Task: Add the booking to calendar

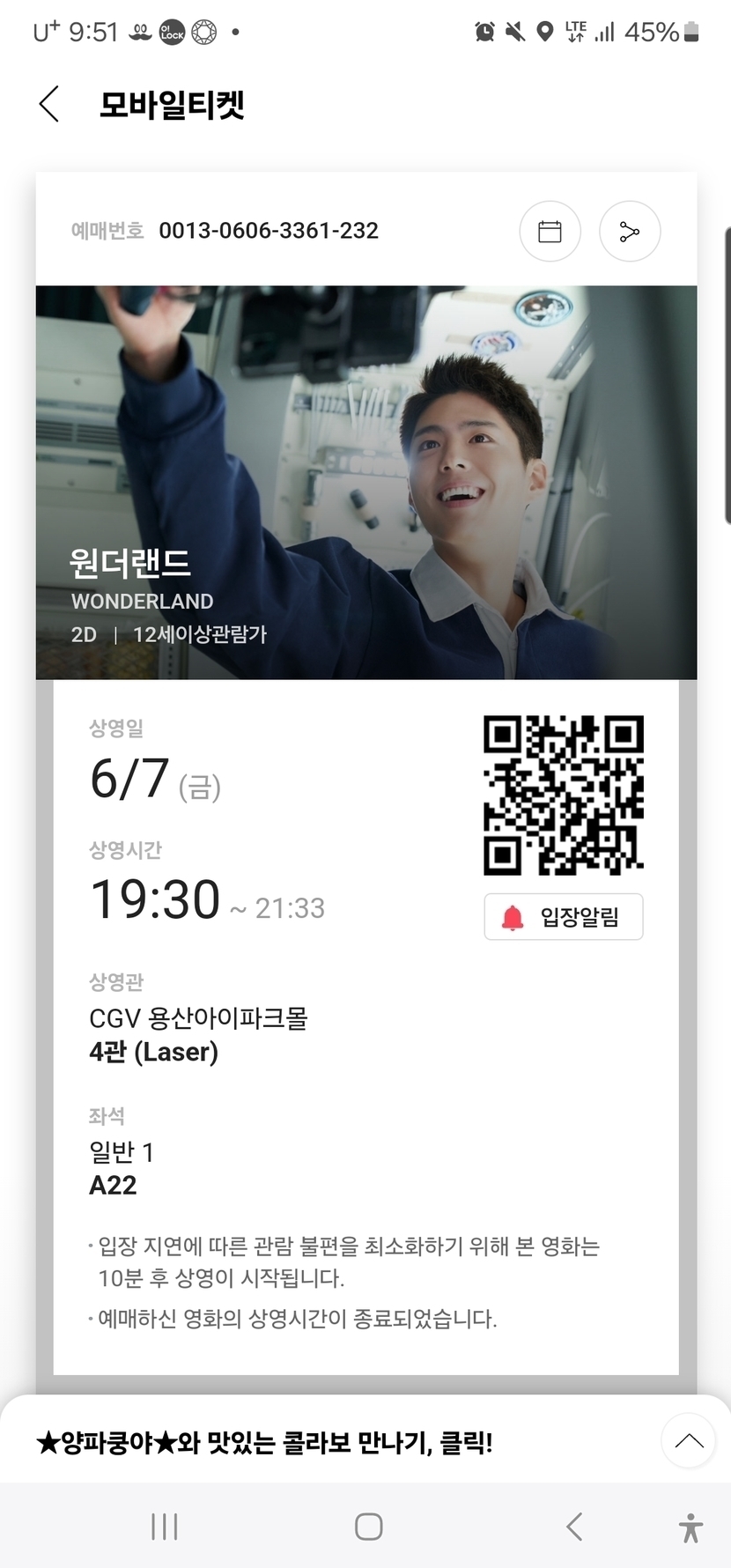Action: pos(550,232)
